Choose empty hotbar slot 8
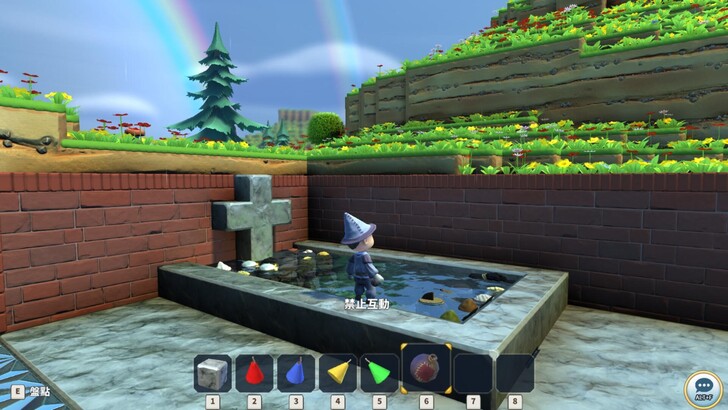728x410 pixels. pyautogui.click(x=514, y=373)
